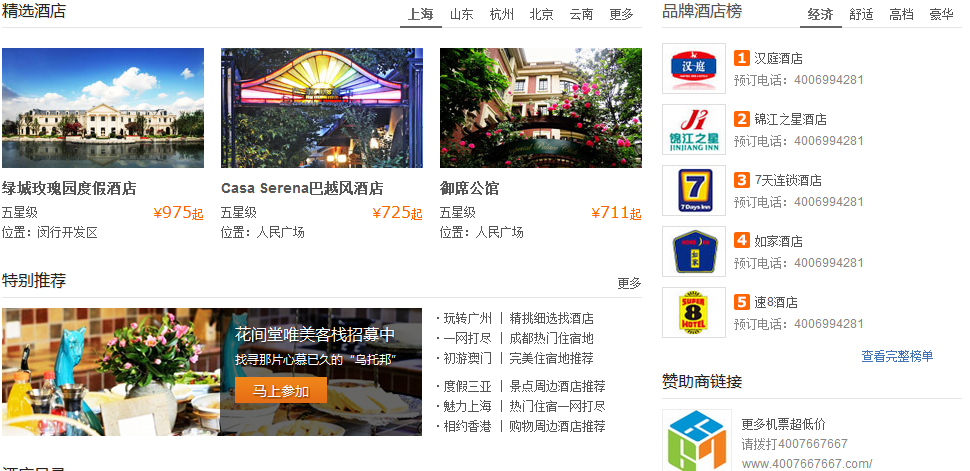Open the 云南 city tab
970x471 pixels.
581,14
